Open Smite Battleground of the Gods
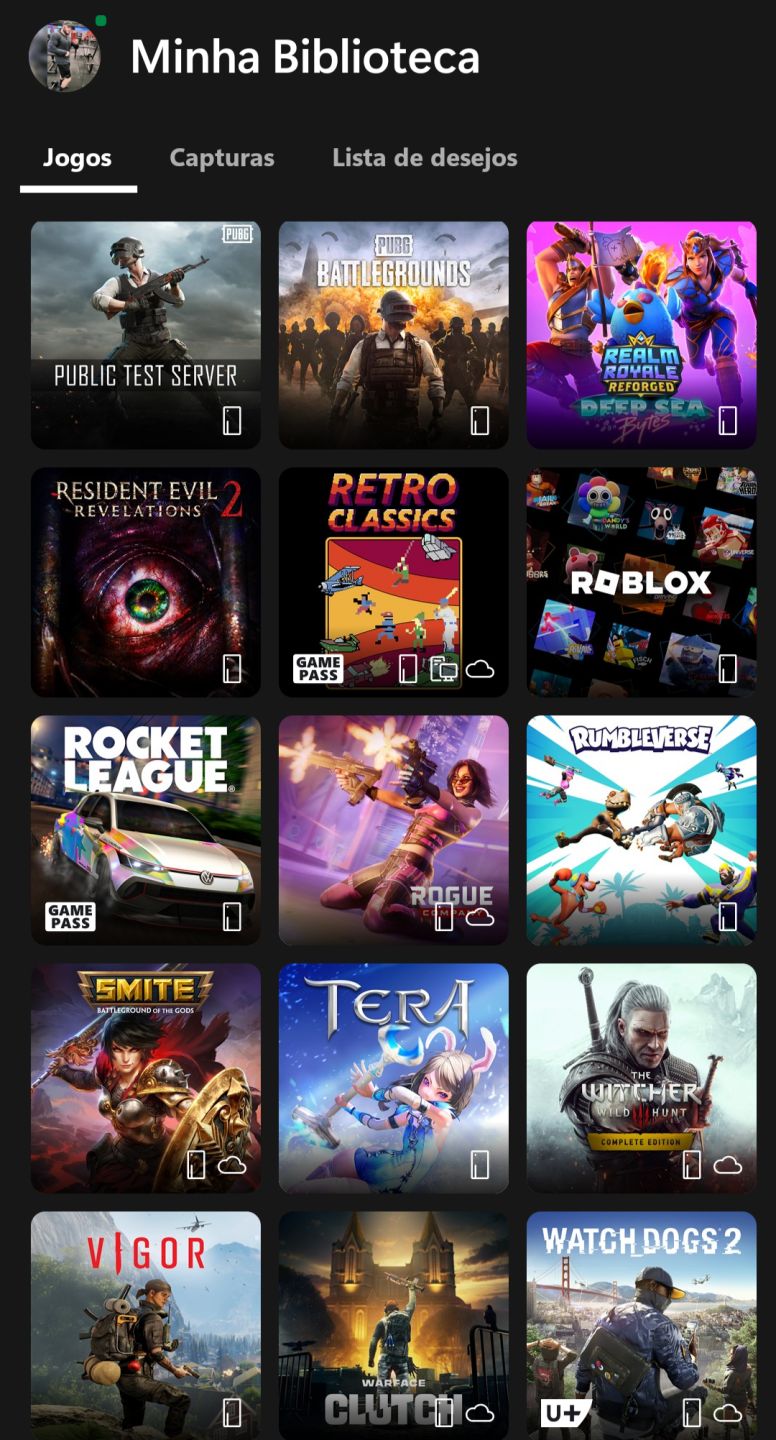 tap(146, 1079)
